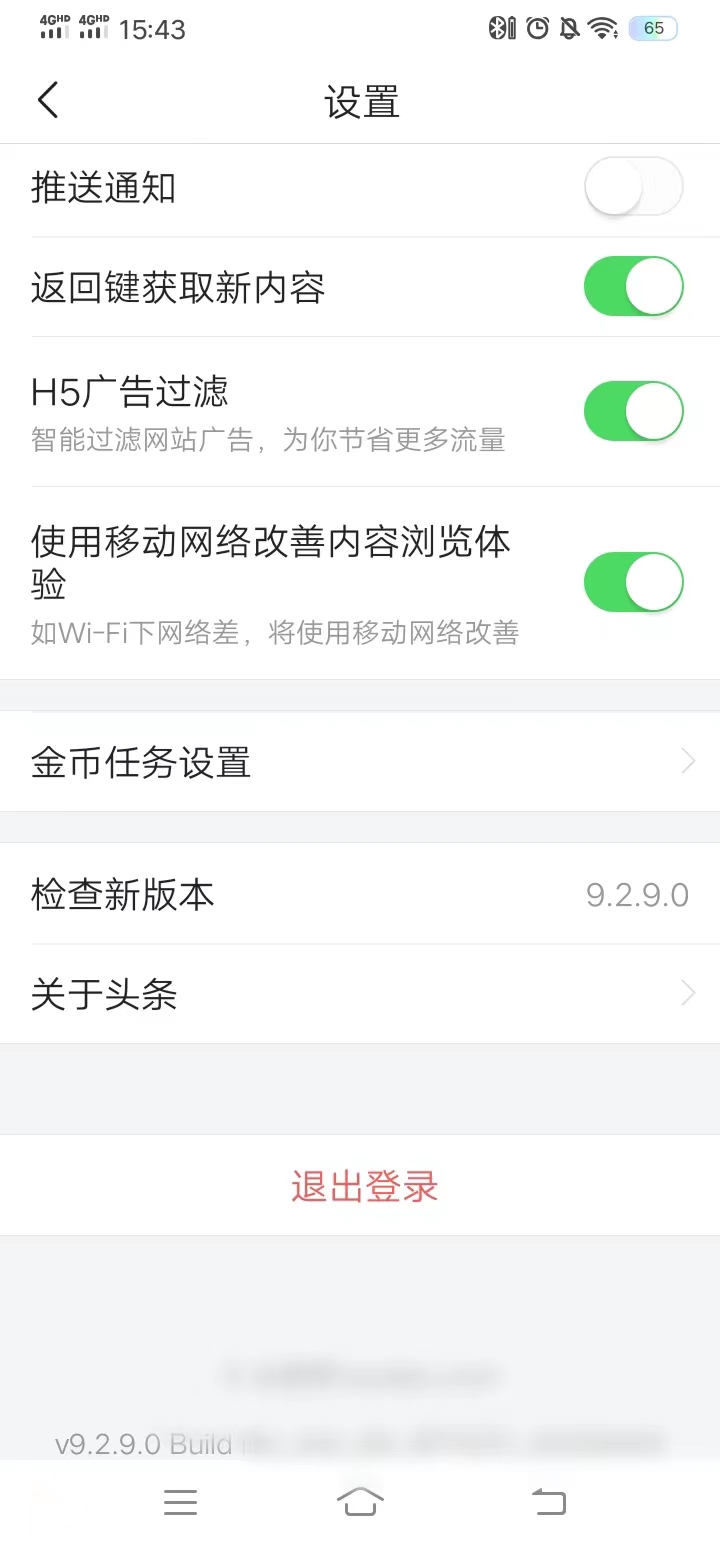Open the recent apps navigation button

(180, 1501)
